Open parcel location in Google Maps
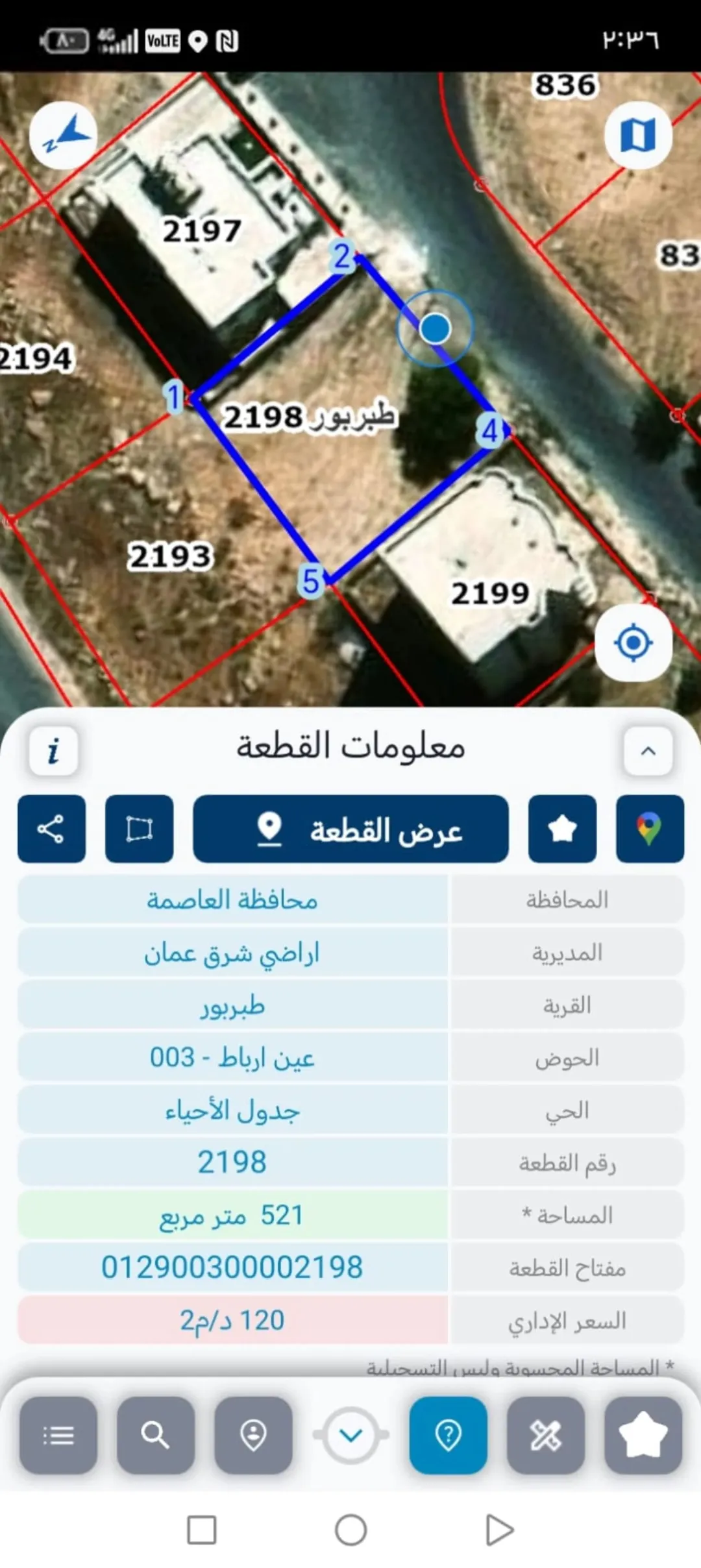 (650, 829)
